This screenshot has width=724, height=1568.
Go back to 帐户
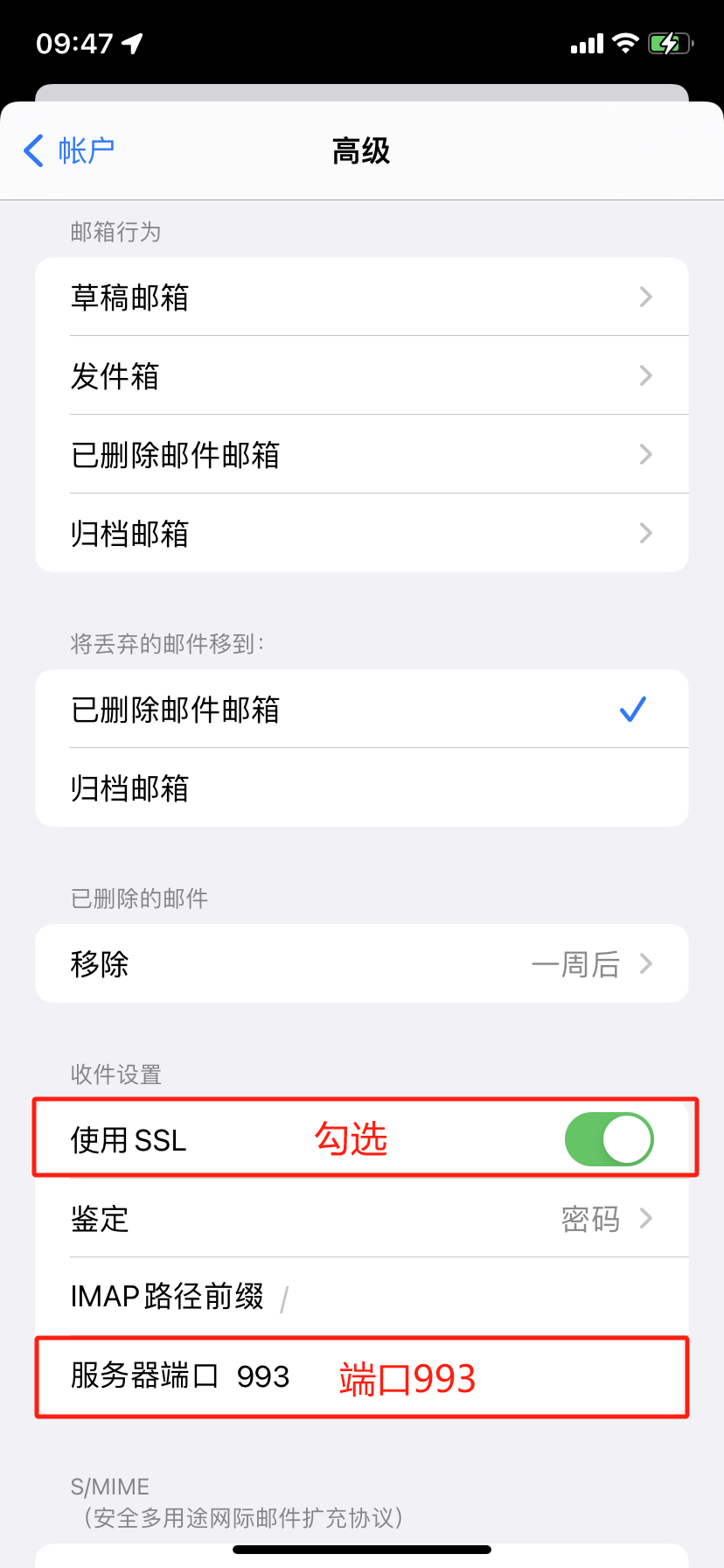69,150
